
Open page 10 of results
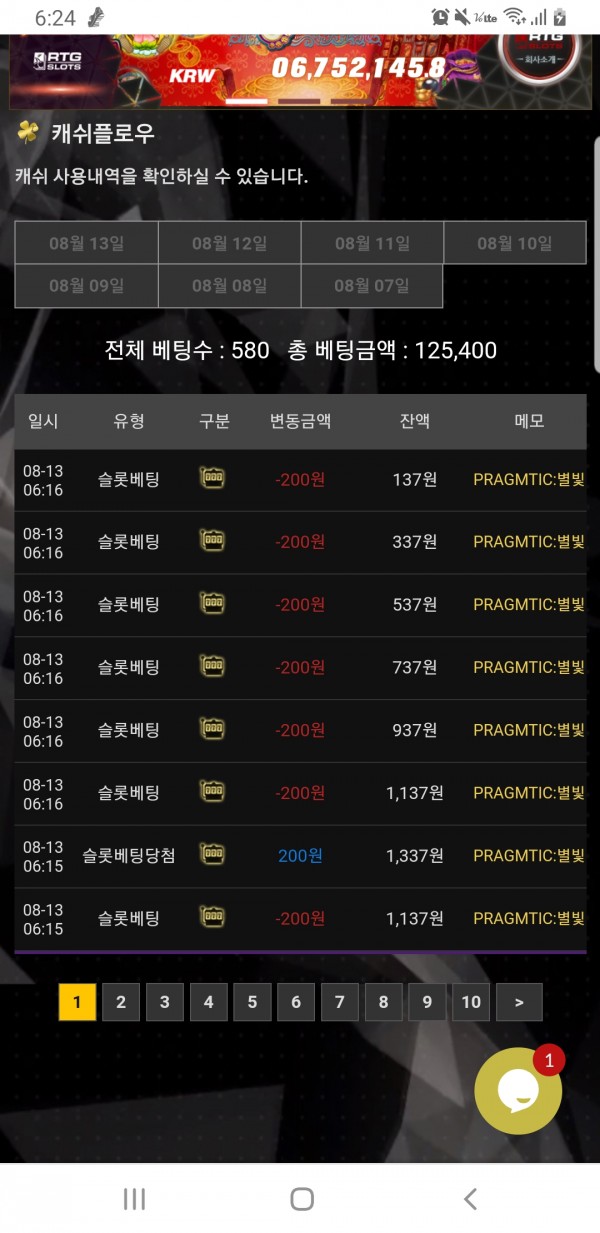[x=471, y=1002]
